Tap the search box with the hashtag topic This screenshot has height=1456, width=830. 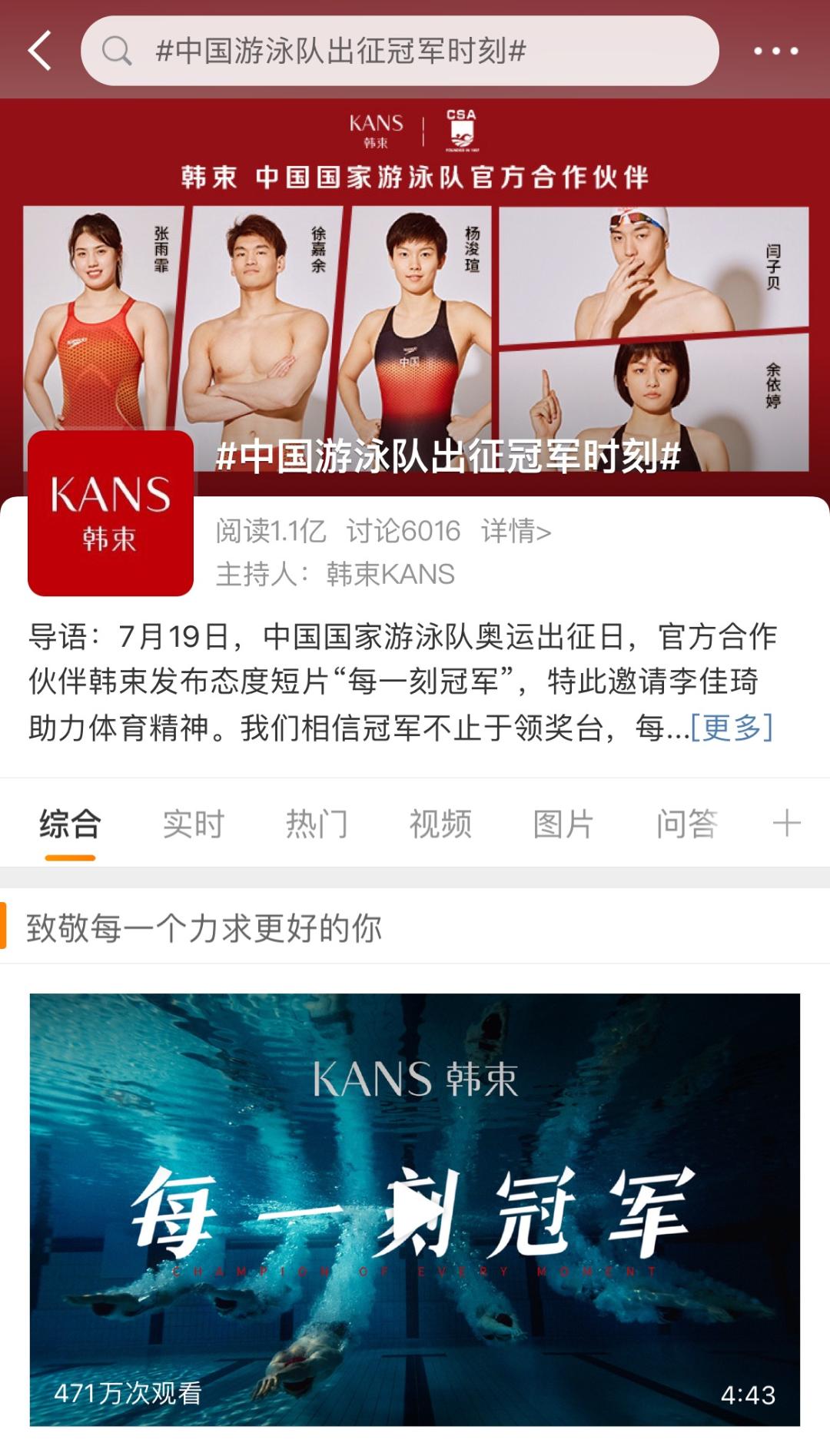400,51
